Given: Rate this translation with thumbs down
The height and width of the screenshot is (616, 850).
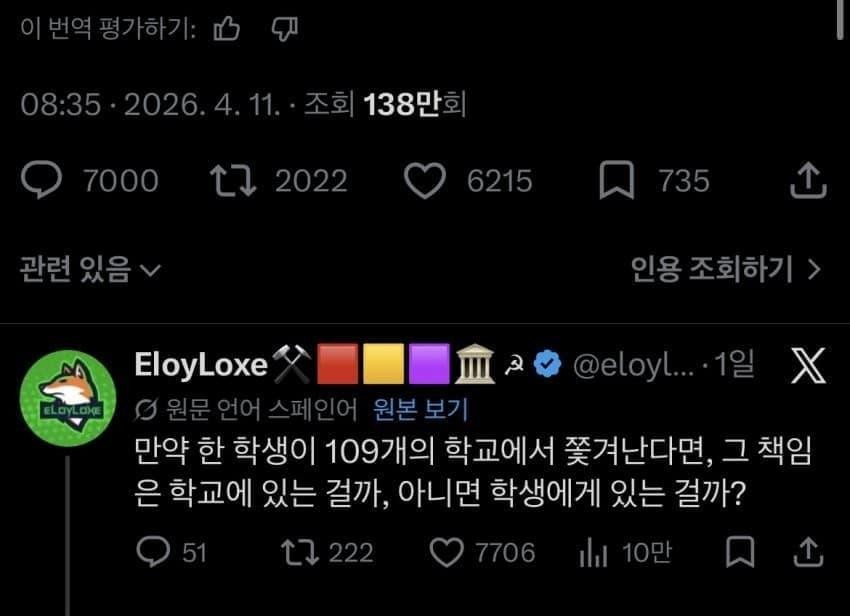Looking at the screenshot, I should tap(284, 30).
